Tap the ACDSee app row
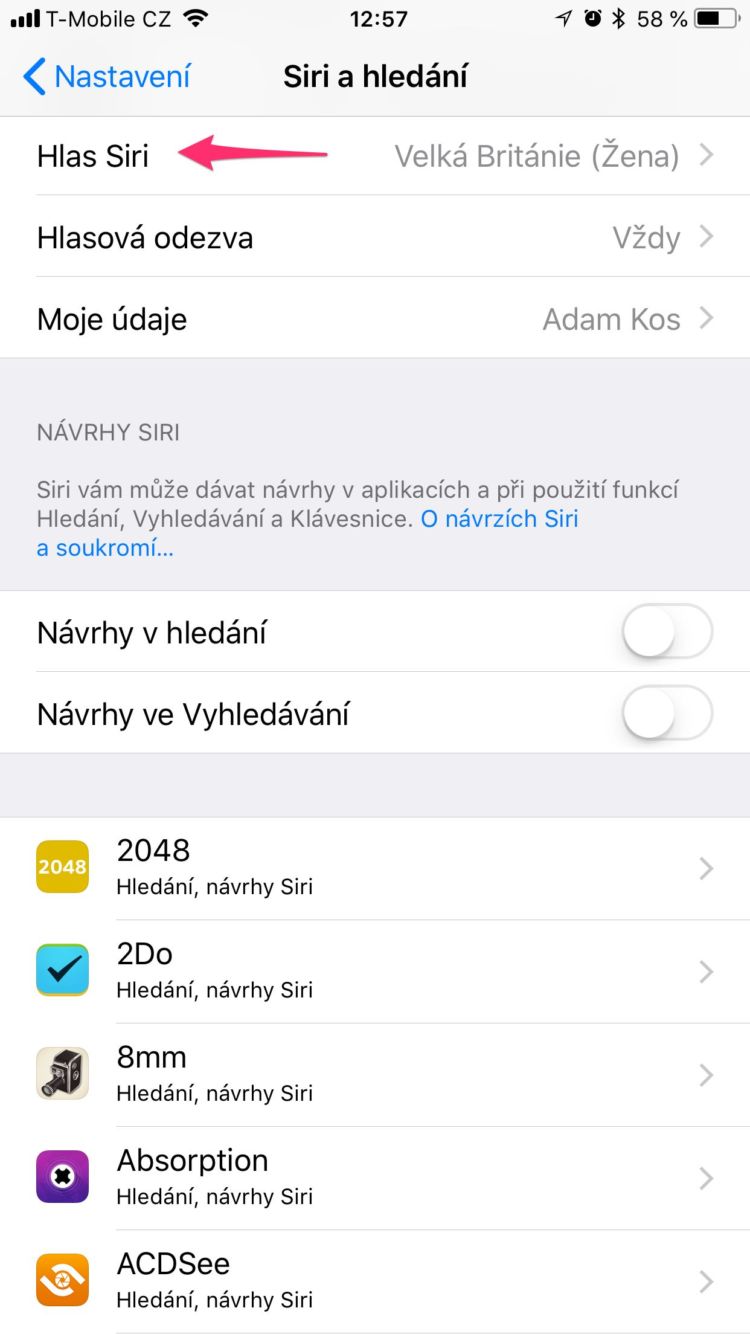Screen dimensions: 750x1334 (x=375, y=1280)
